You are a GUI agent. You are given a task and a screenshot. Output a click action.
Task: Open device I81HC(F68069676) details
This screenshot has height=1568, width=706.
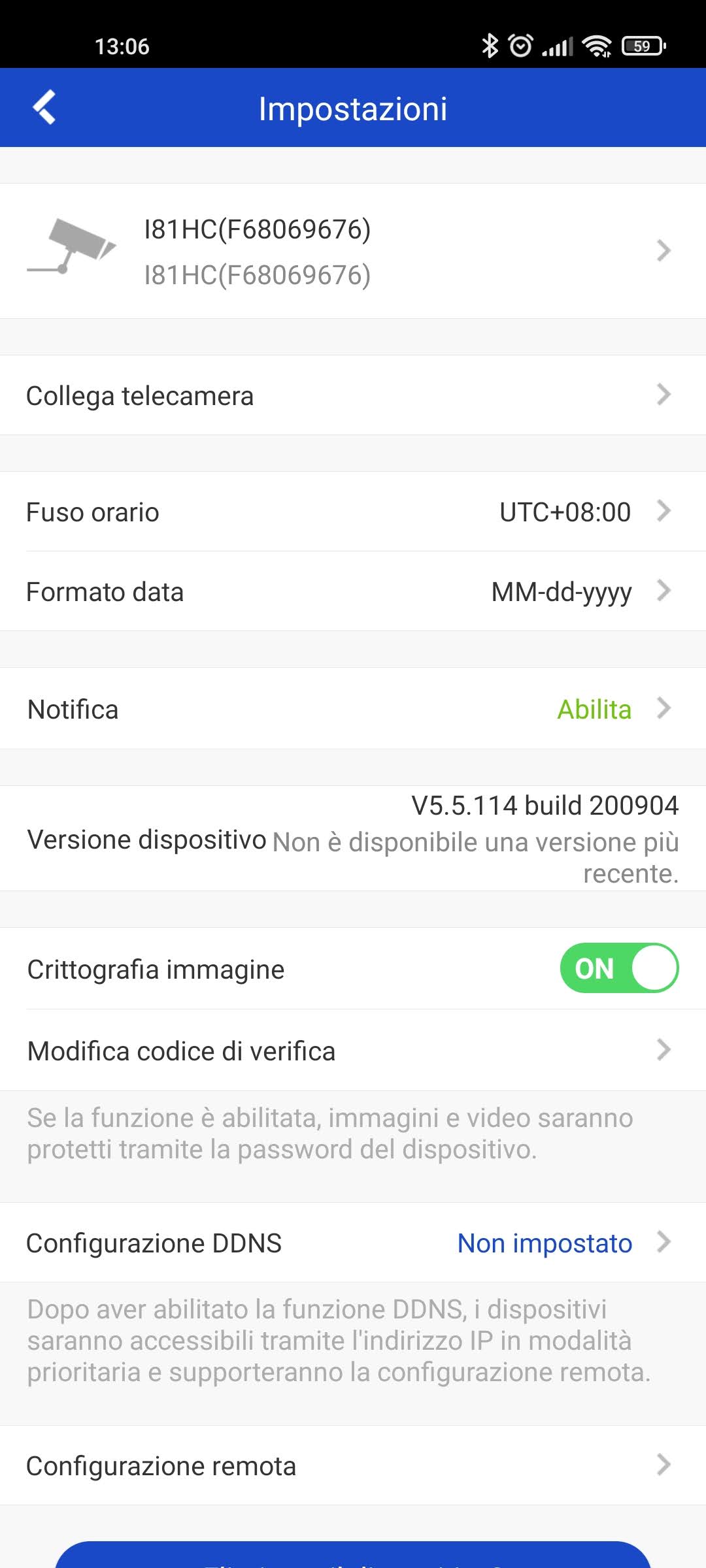tap(353, 251)
